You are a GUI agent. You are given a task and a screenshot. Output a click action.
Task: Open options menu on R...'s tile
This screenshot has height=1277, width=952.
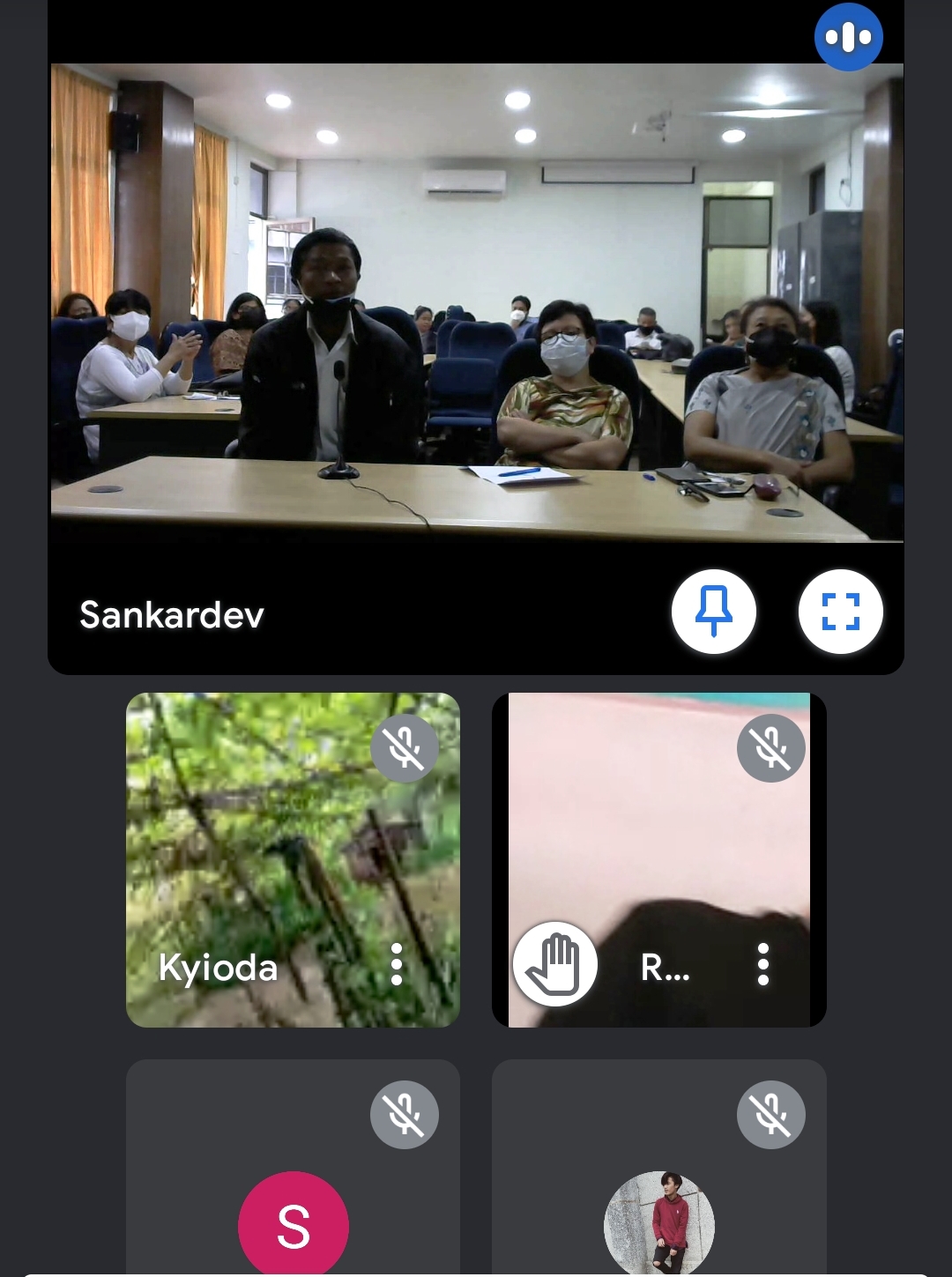tap(763, 963)
